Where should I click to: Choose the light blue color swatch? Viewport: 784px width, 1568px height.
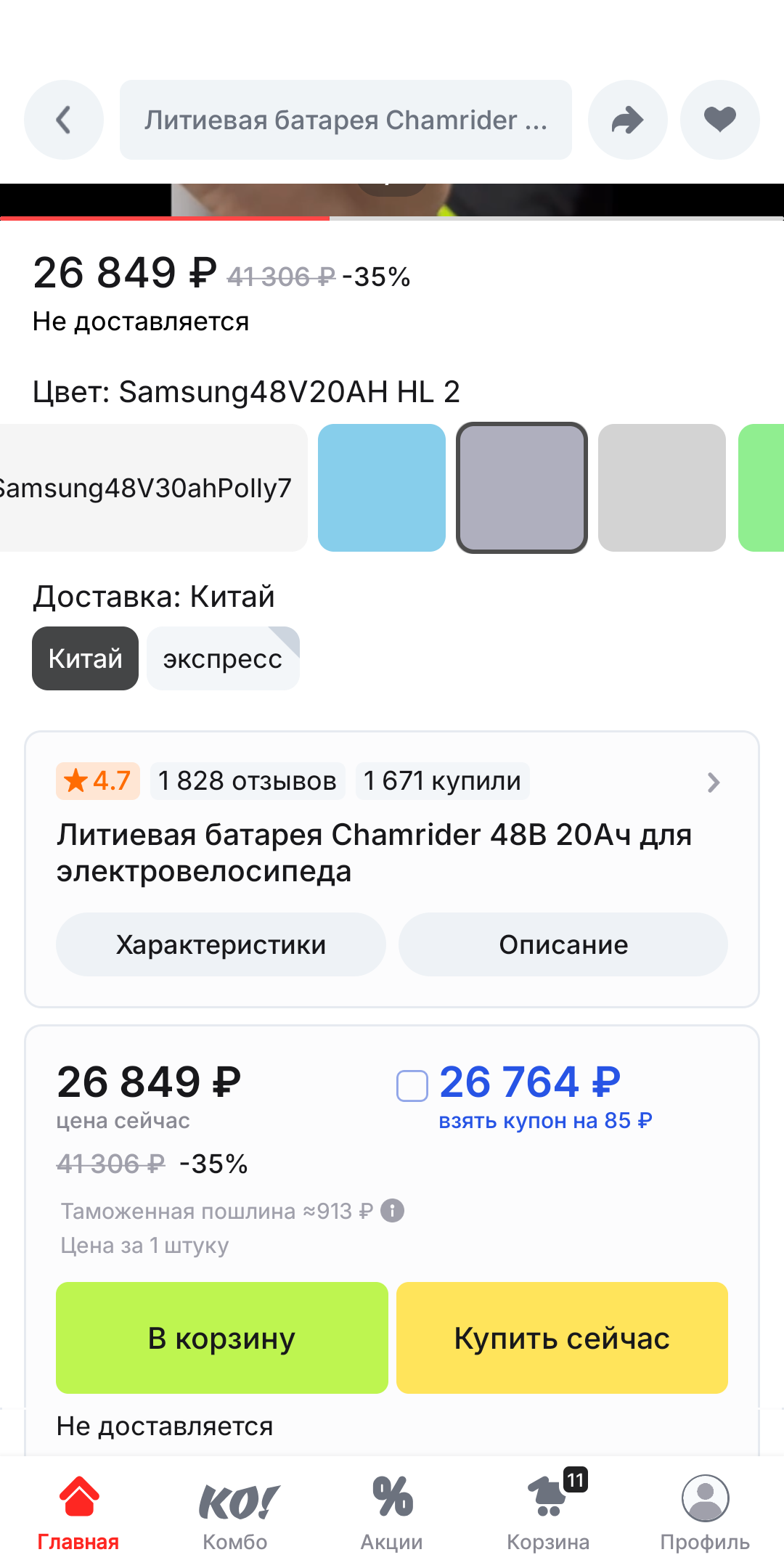click(382, 488)
